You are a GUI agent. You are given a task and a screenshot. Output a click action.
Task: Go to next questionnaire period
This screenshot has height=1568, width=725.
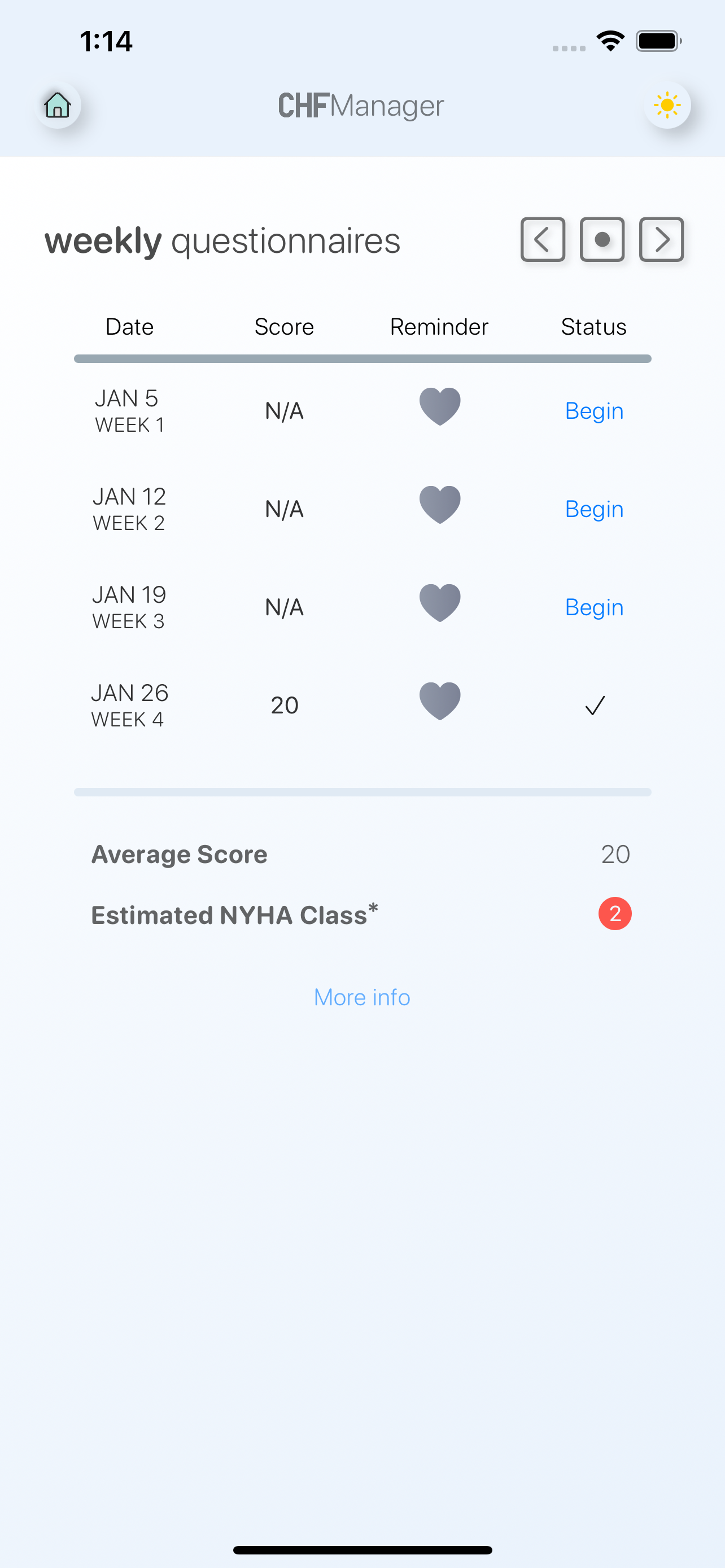(661, 239)
